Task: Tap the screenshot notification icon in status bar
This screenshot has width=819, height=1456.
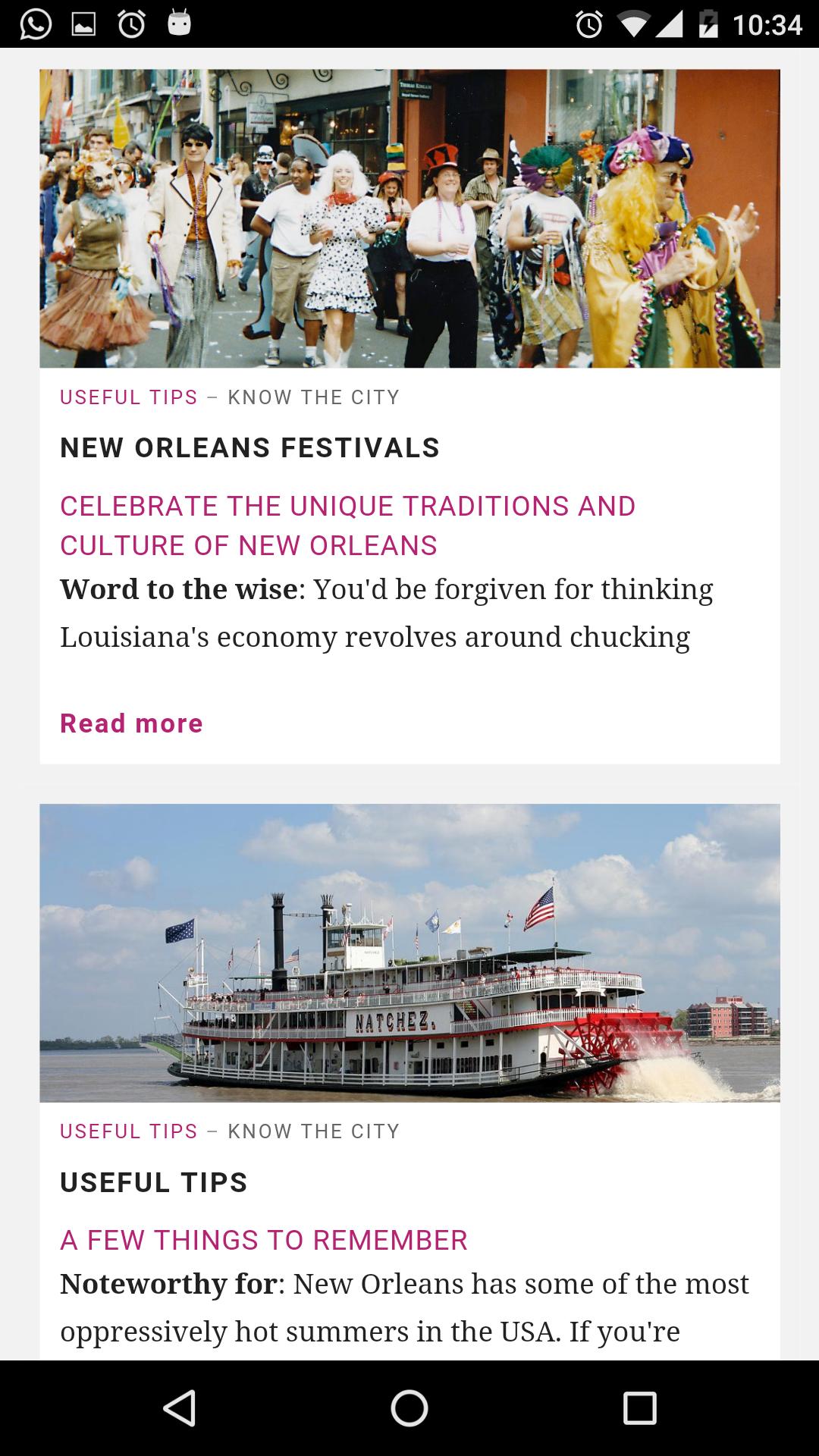Action: [x=82, y=21]
